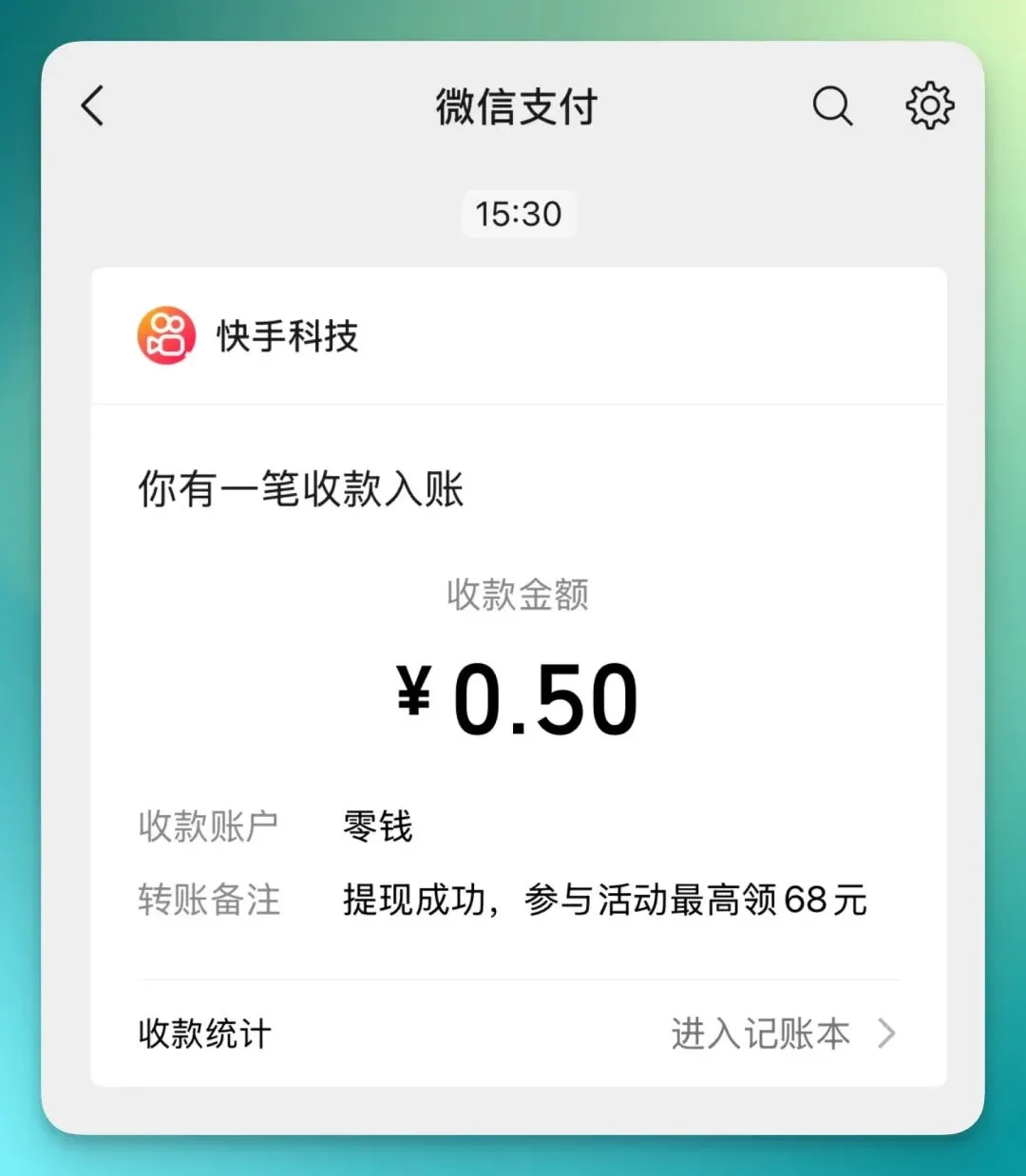Viewport: 1026px width, 1176px height.
Task: Select the chevron next to 进入记账本
Action: click(x=885, y=1034)
